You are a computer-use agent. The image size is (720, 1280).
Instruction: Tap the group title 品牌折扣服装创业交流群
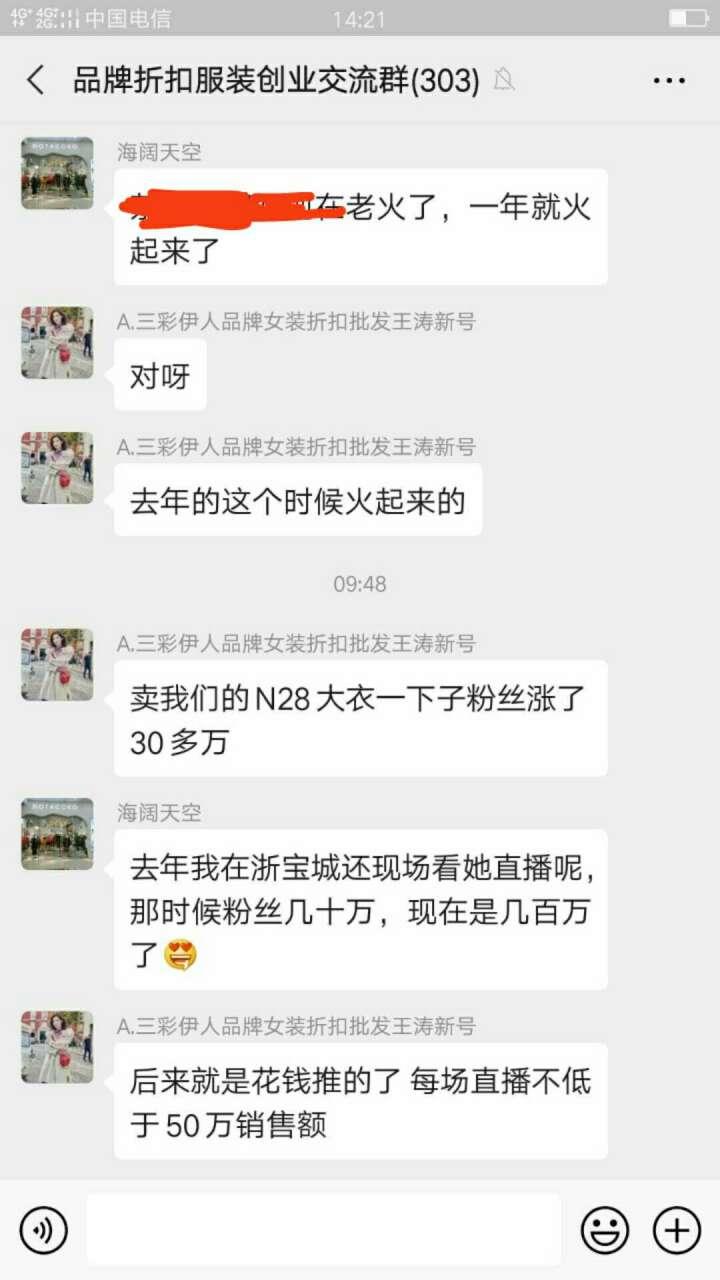point(270,79)
